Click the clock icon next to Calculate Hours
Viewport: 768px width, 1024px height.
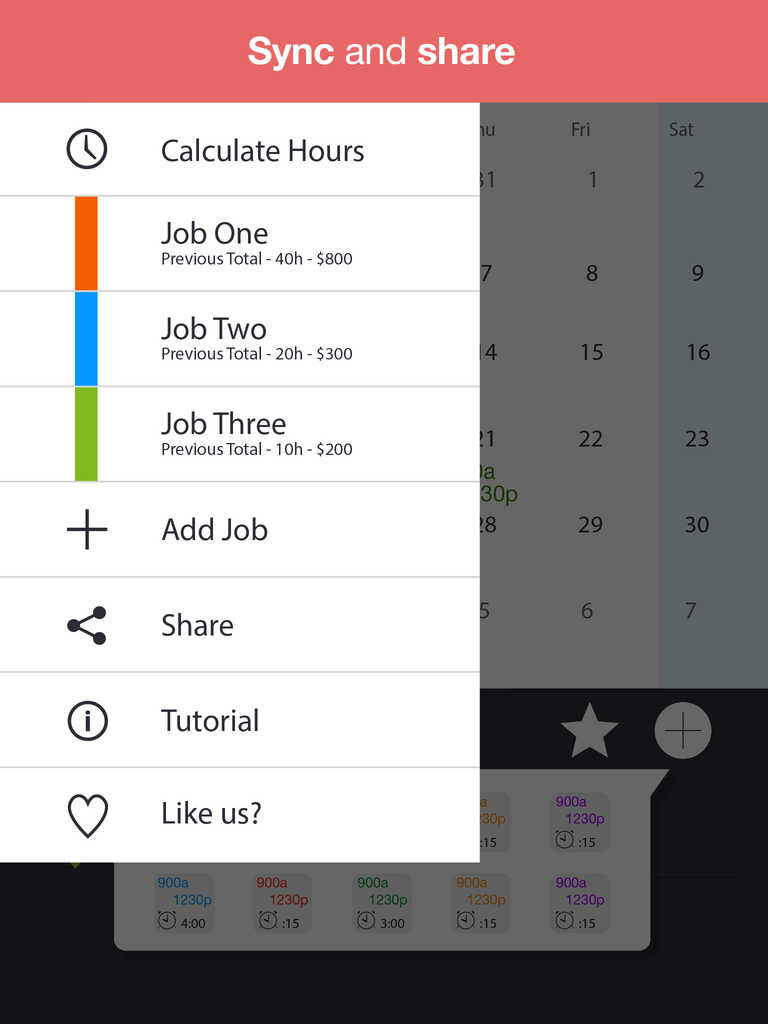click(88, 148)
